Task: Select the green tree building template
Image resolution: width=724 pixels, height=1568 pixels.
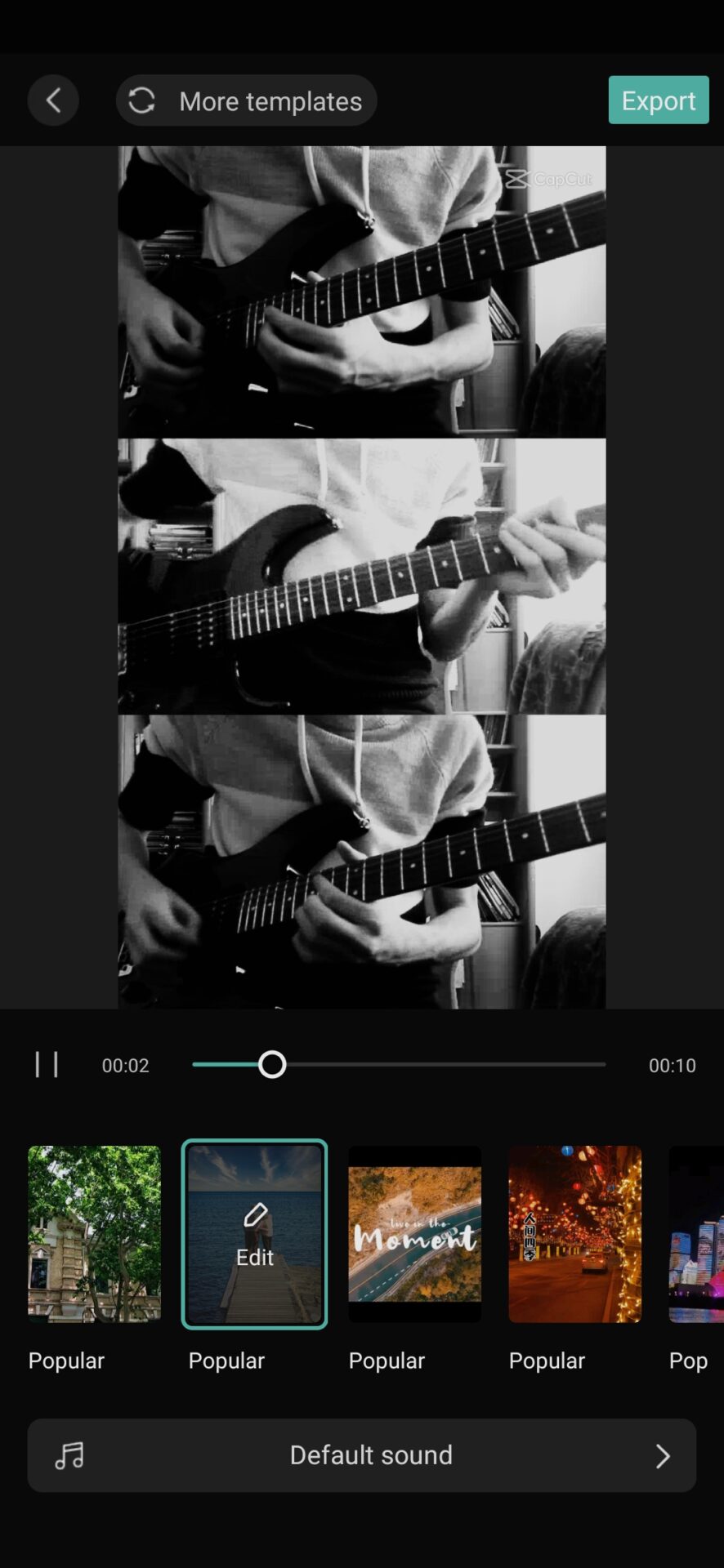Action: [x=94, y=1233]
